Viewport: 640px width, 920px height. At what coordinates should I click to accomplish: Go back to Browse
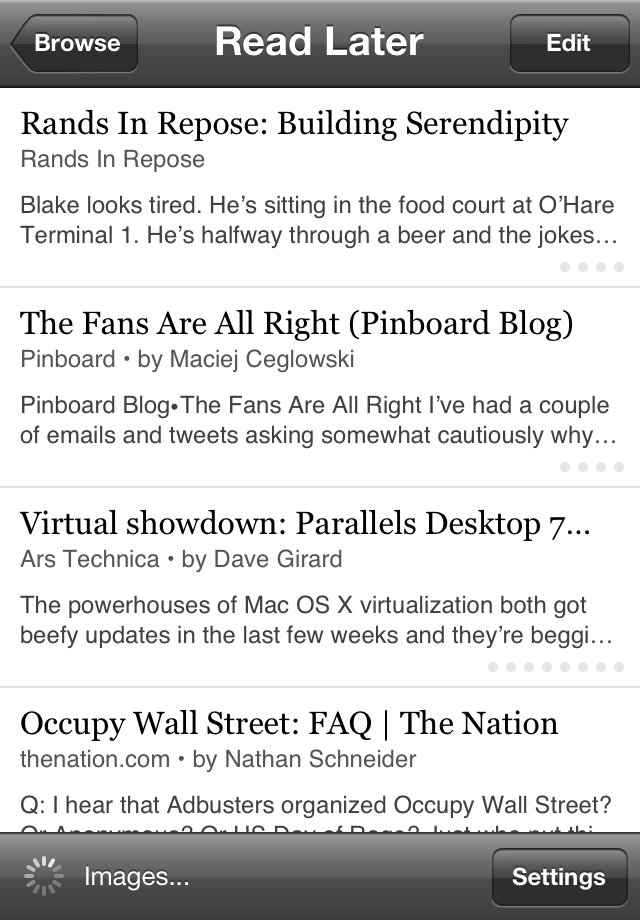click(75, 44)
